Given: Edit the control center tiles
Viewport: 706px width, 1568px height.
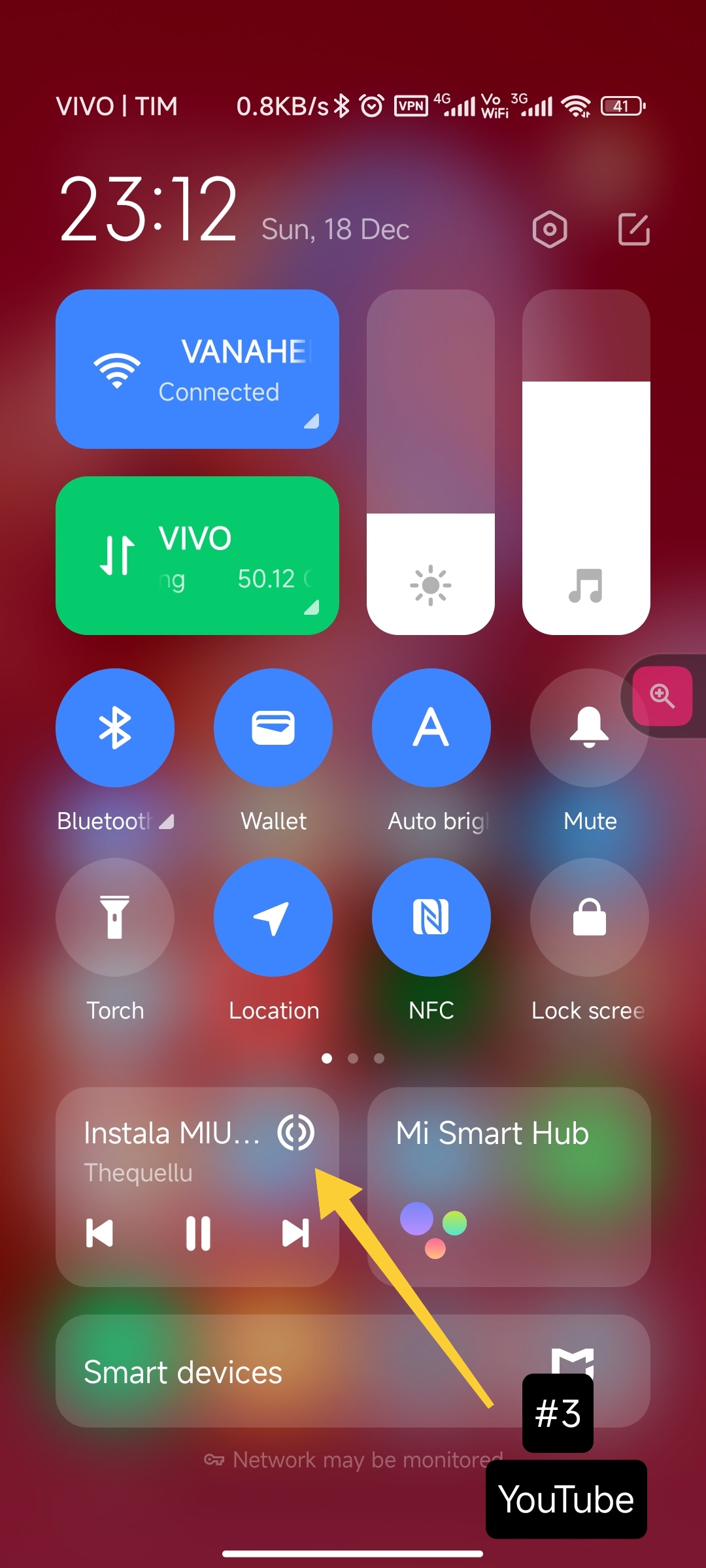Looking at the screenshot, I should click(x=633, y=229).
